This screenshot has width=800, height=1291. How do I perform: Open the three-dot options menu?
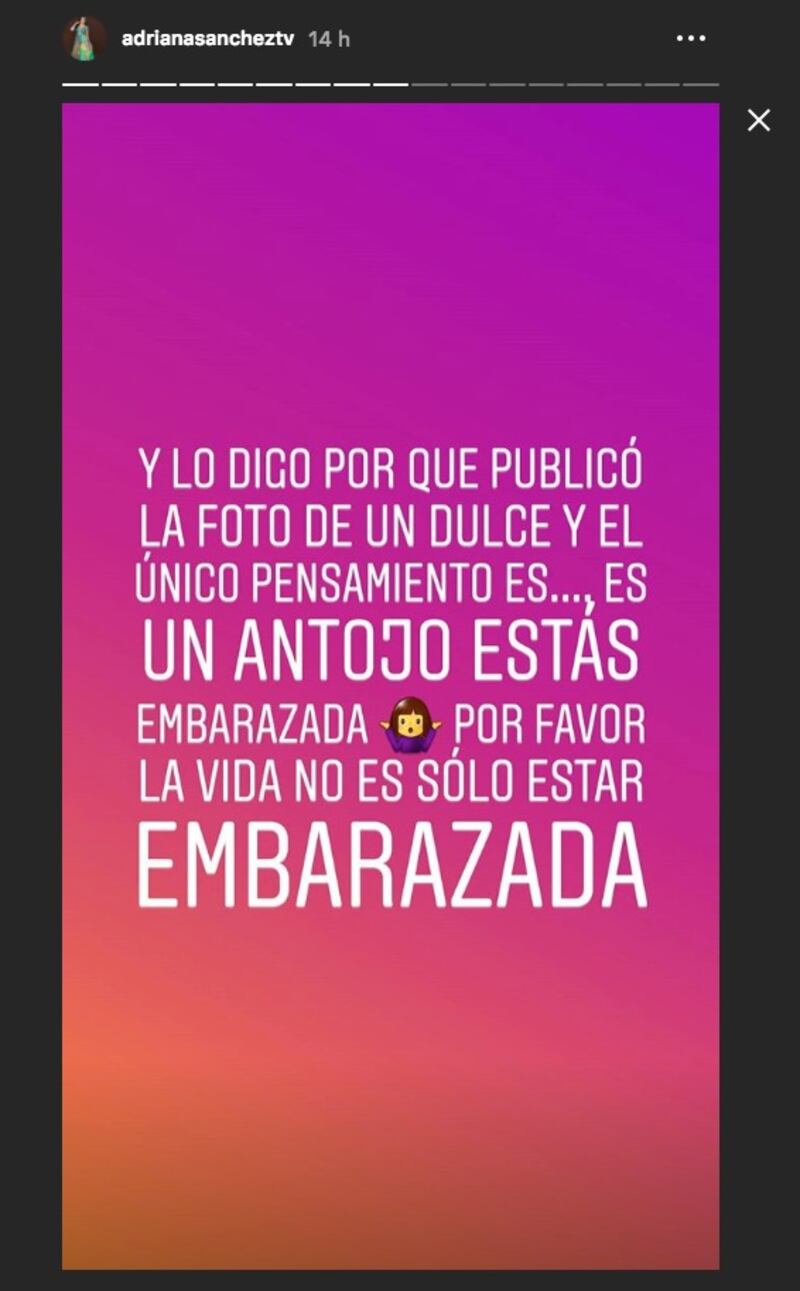691,39
